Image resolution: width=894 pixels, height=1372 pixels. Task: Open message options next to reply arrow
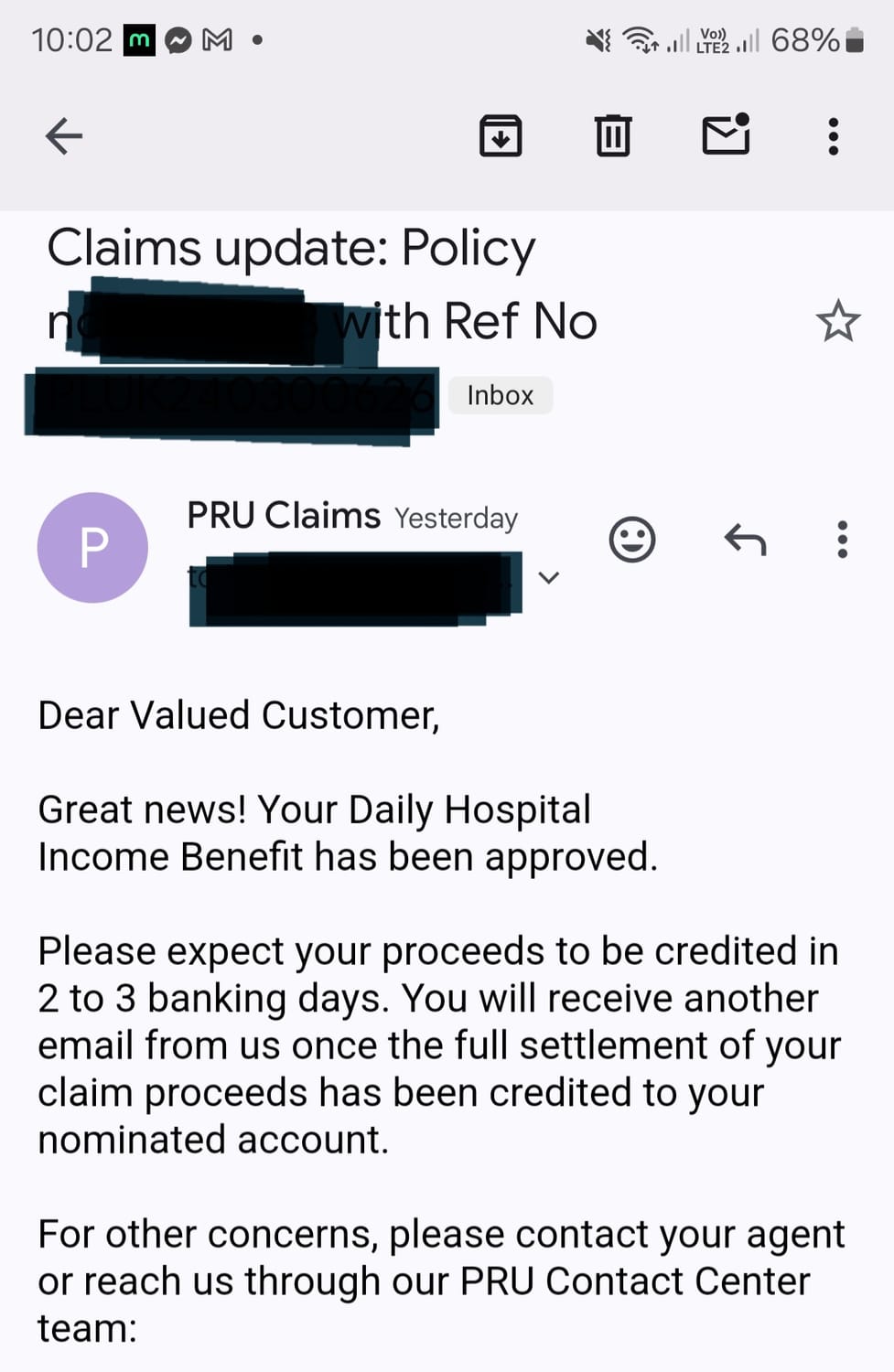click(x=842, y=540)
